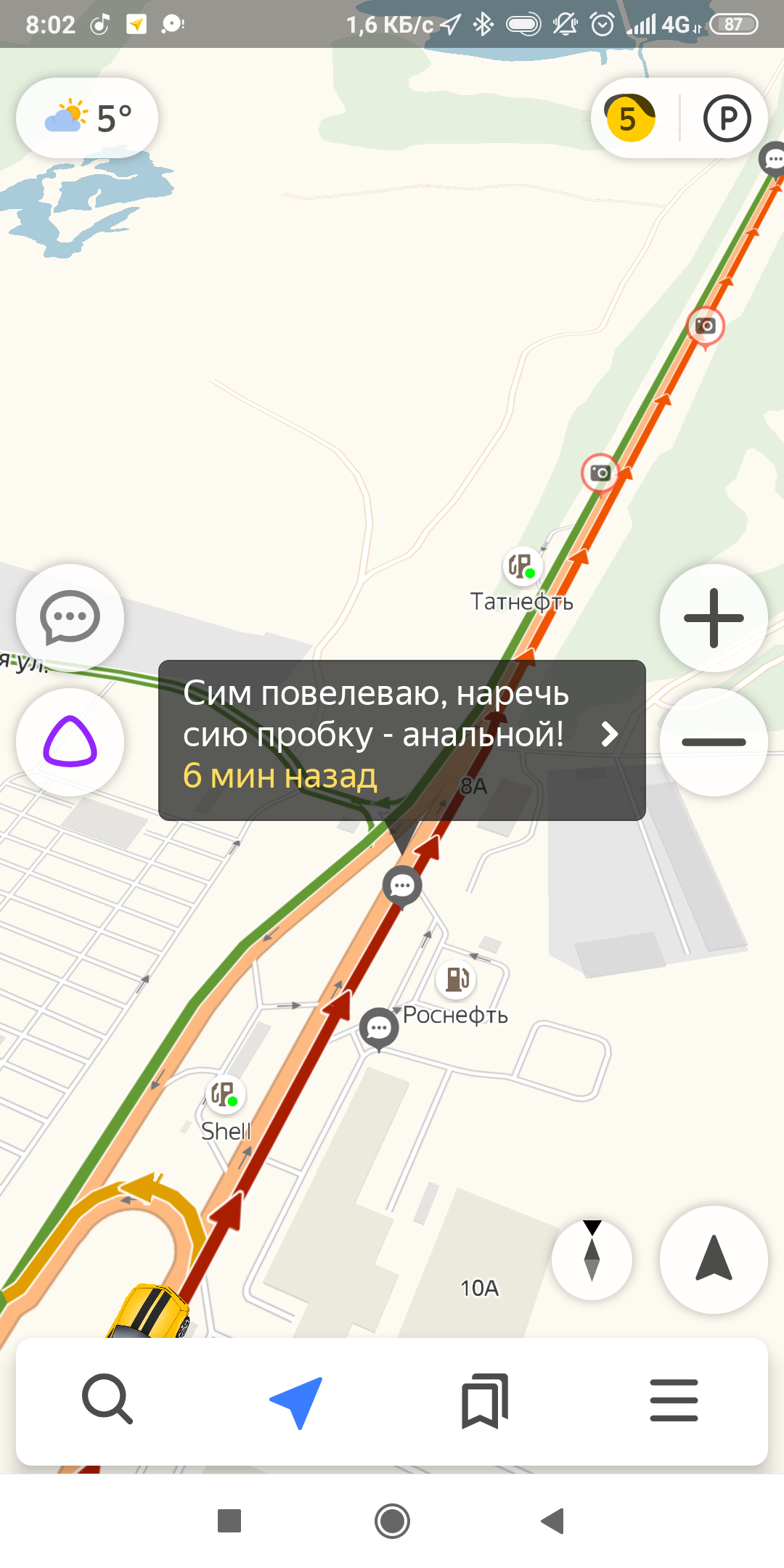Zoom out the map with minus
Viewport: 784px width, 1568px height.
[x=714, y=742]
